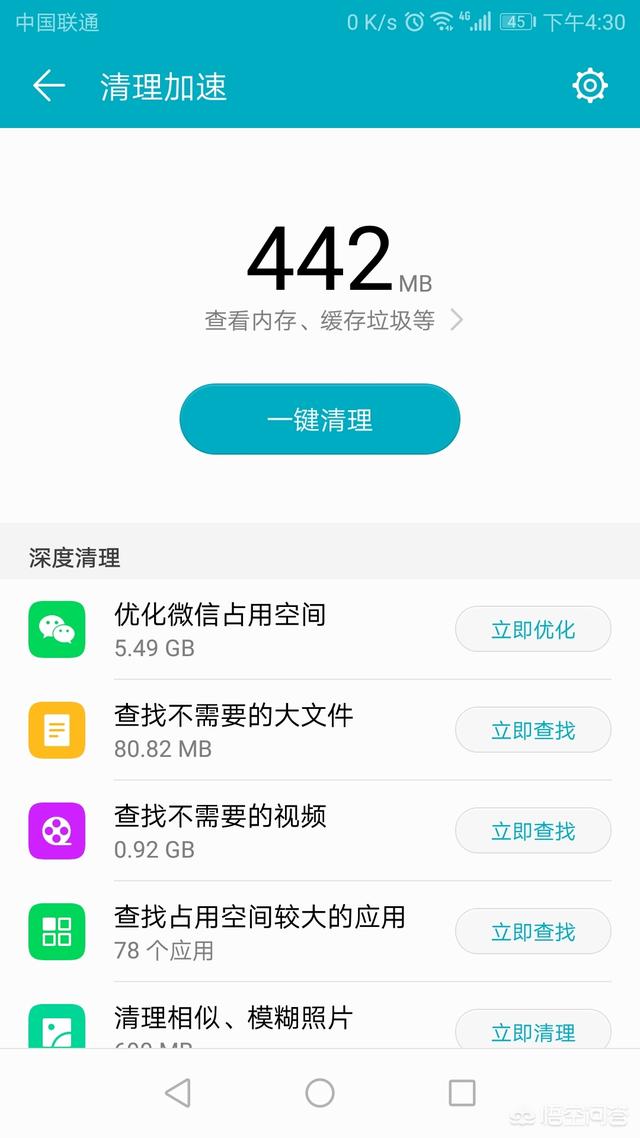
Task: Tap 立即查找 for 占用空间较大的应用
Action: (x=533, y=932)
